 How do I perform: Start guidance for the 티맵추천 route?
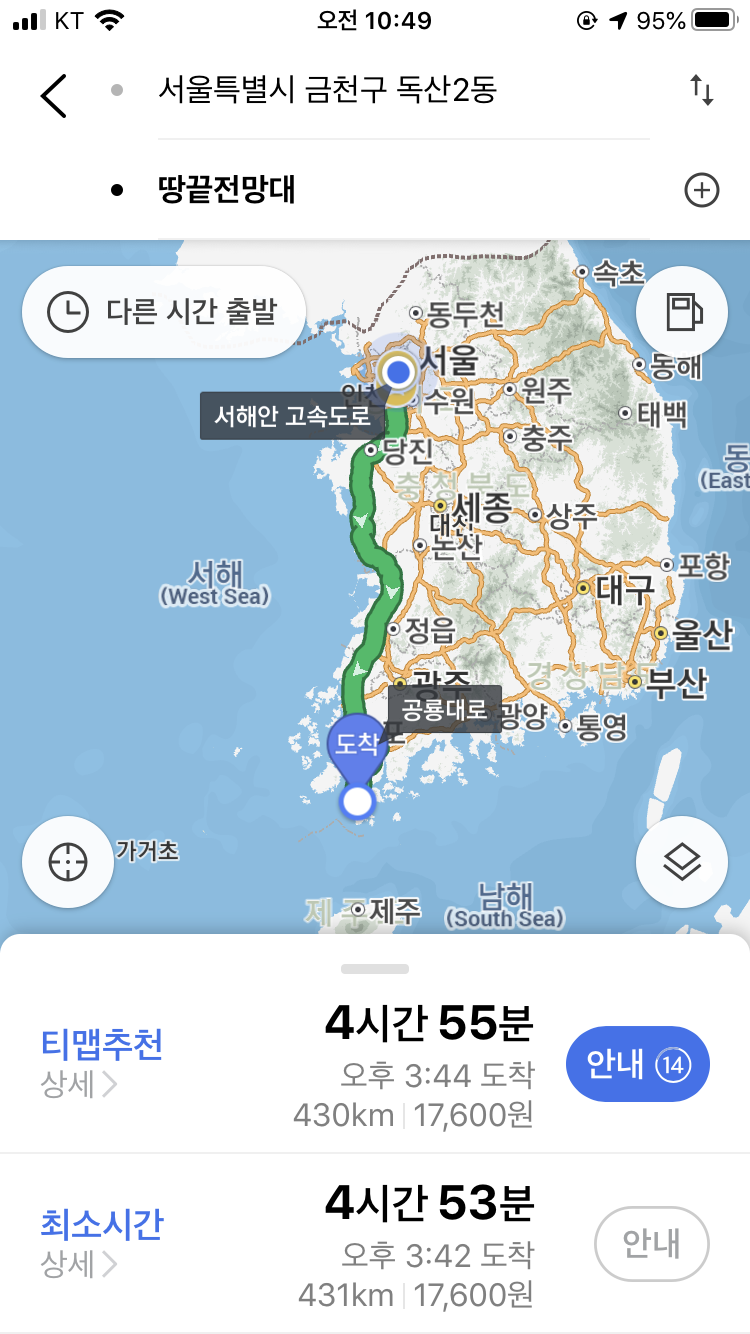(637, 1065)
